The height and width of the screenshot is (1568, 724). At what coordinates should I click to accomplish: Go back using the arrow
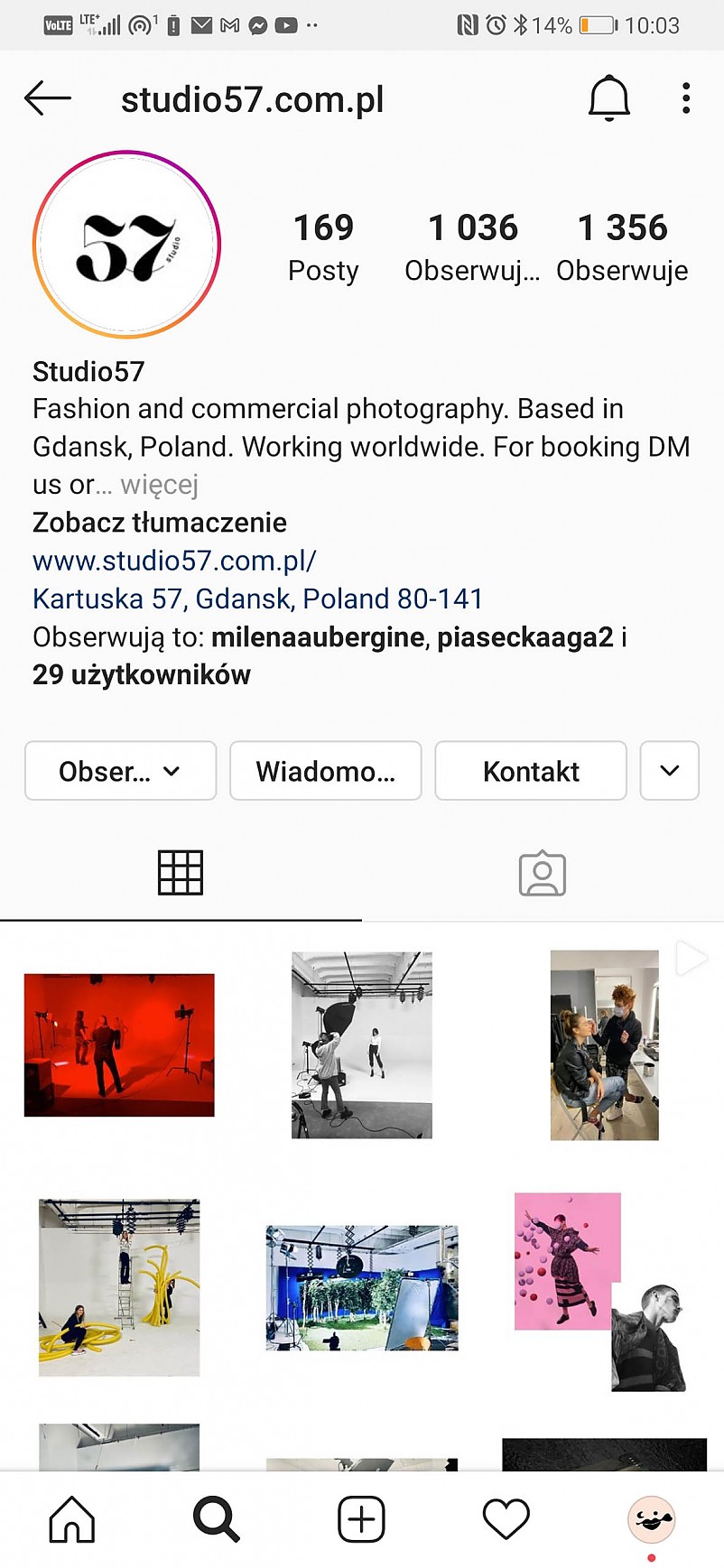[x=47, y=97]
